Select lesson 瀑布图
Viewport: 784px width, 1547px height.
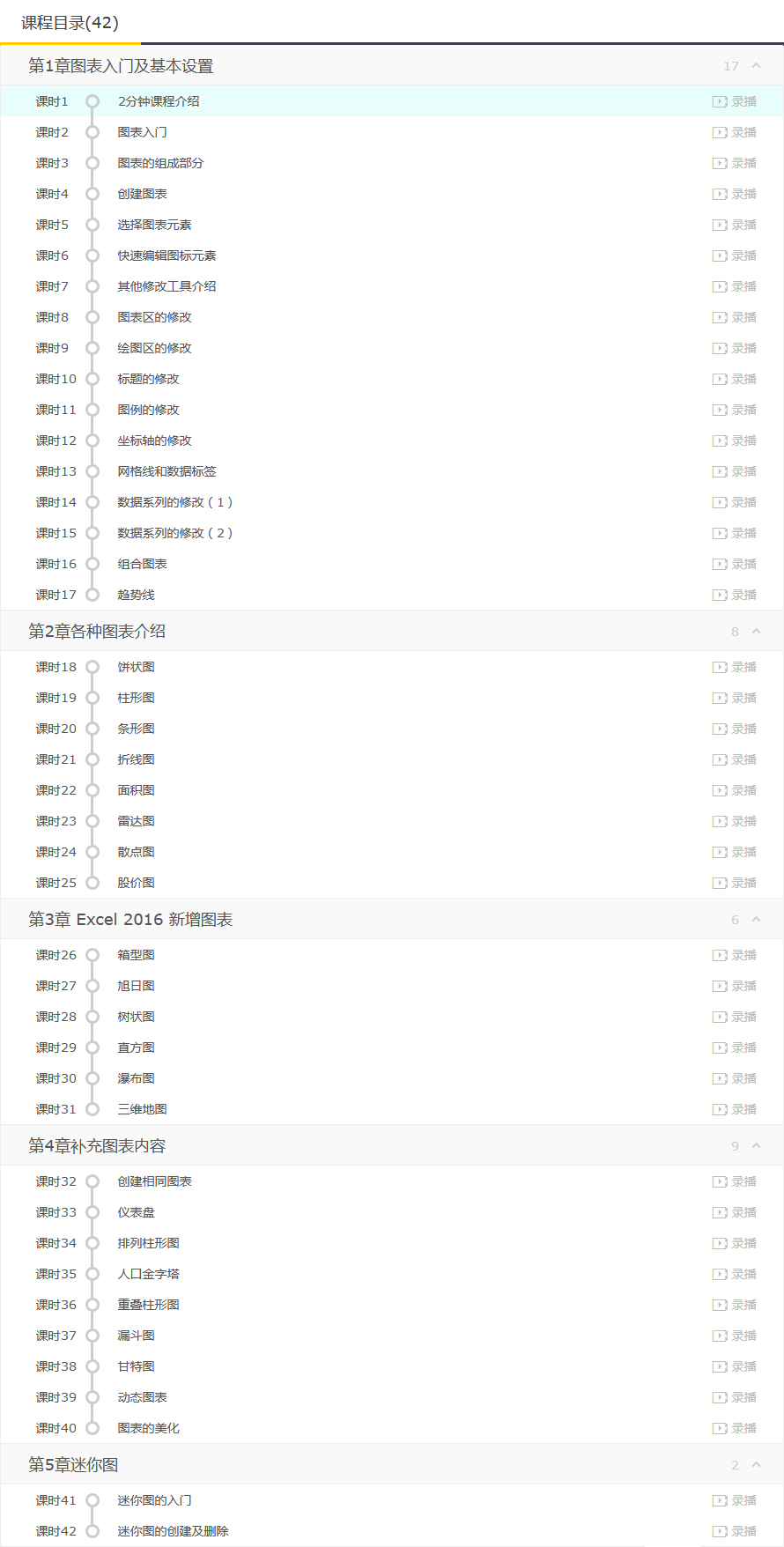pyautogui.click(x=136, y=1078)
